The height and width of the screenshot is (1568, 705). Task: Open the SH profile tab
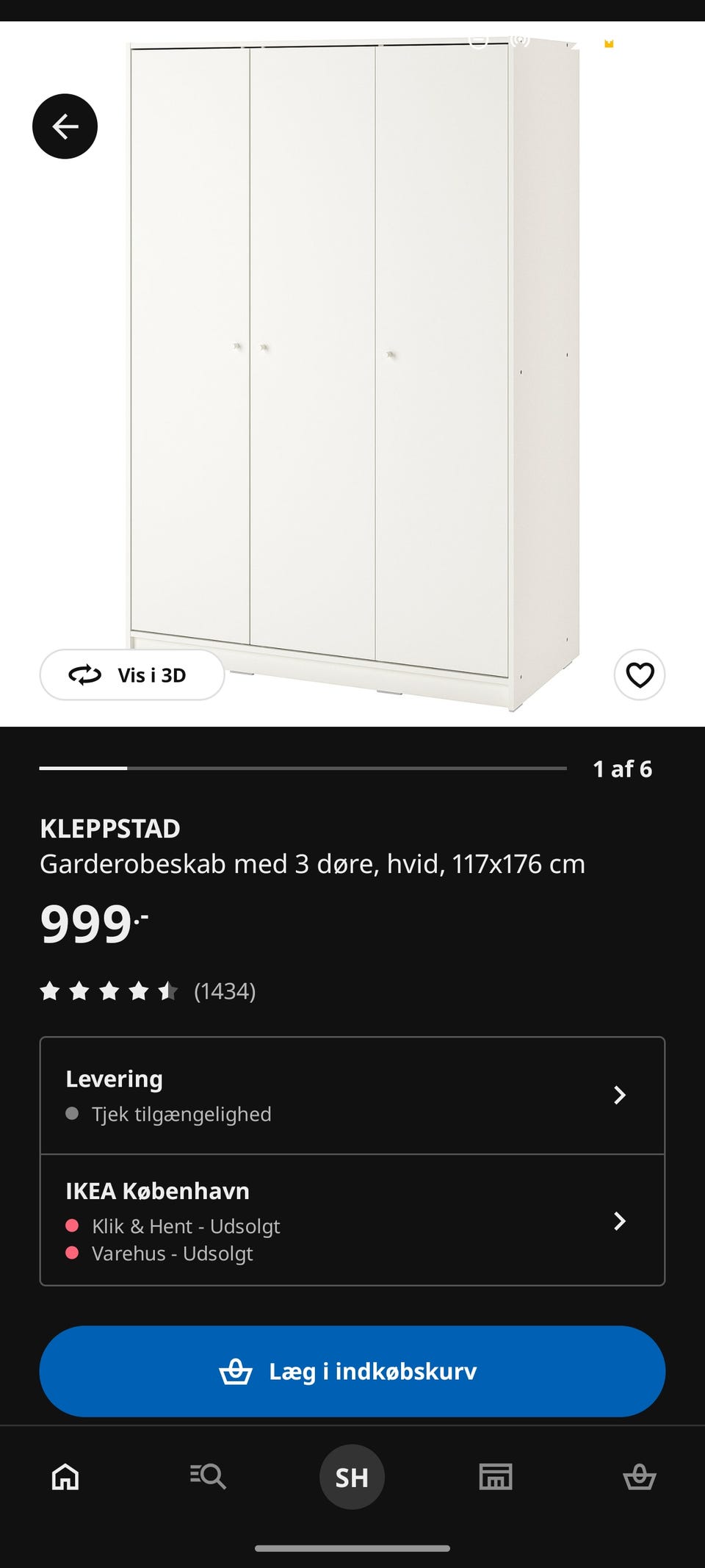pyautogui.click(x=352, y=1477)
